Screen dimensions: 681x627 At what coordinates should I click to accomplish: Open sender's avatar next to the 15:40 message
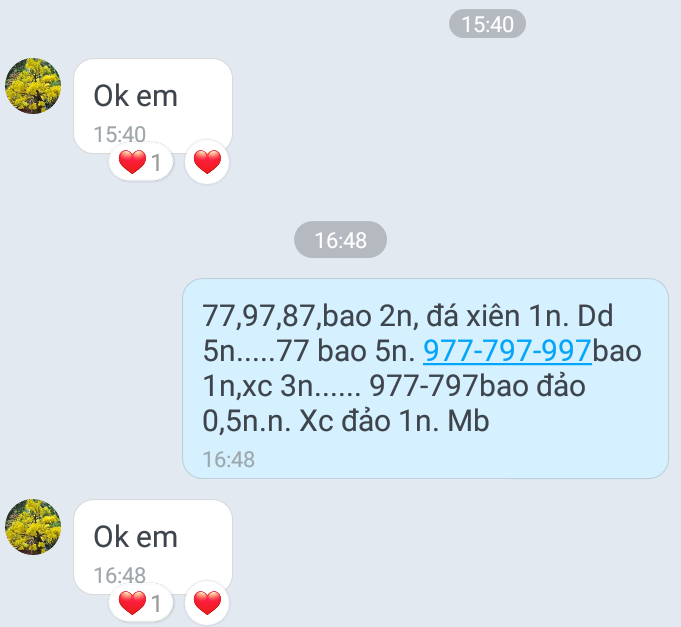pyautogui.click(x=33, y=86)
